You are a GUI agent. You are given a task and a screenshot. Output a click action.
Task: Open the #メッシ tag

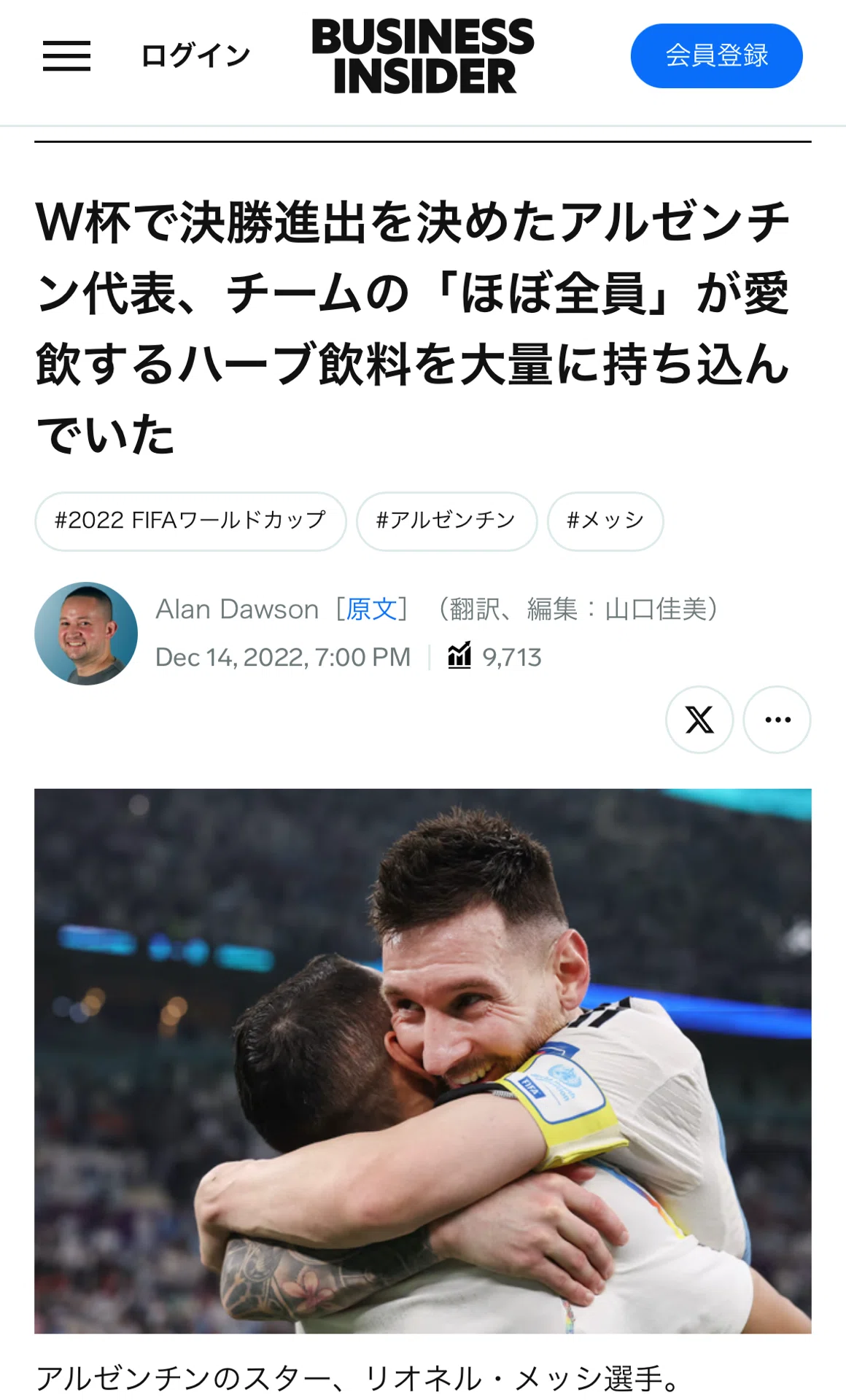[605, 521]
